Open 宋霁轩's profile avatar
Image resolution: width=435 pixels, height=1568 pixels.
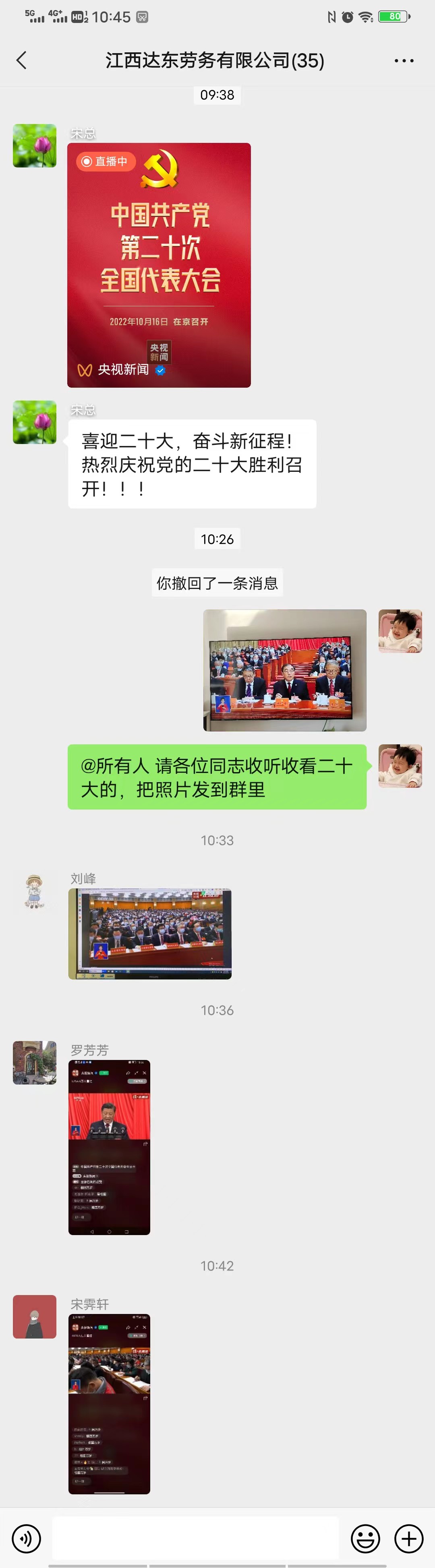35,1317
